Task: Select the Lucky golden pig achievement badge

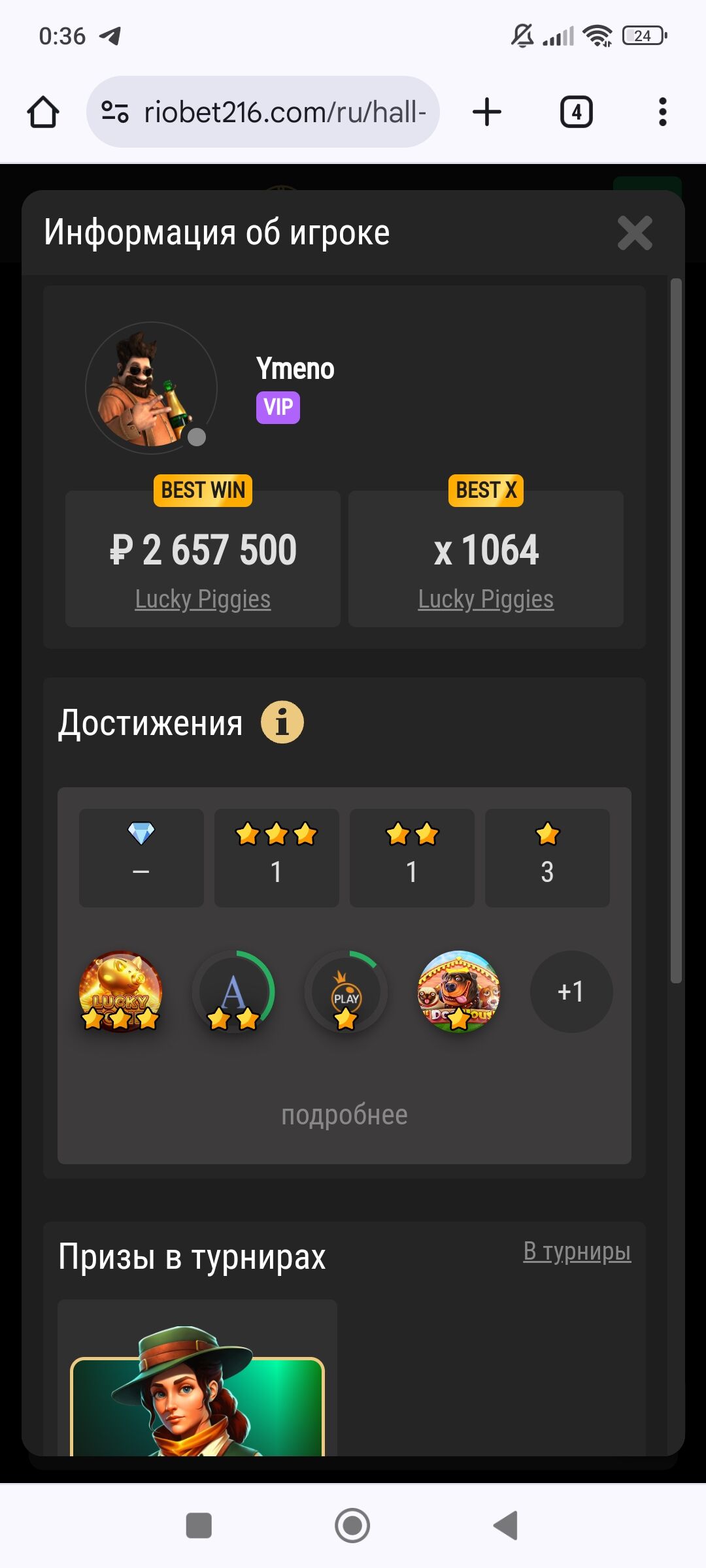Action: (120, 992)
